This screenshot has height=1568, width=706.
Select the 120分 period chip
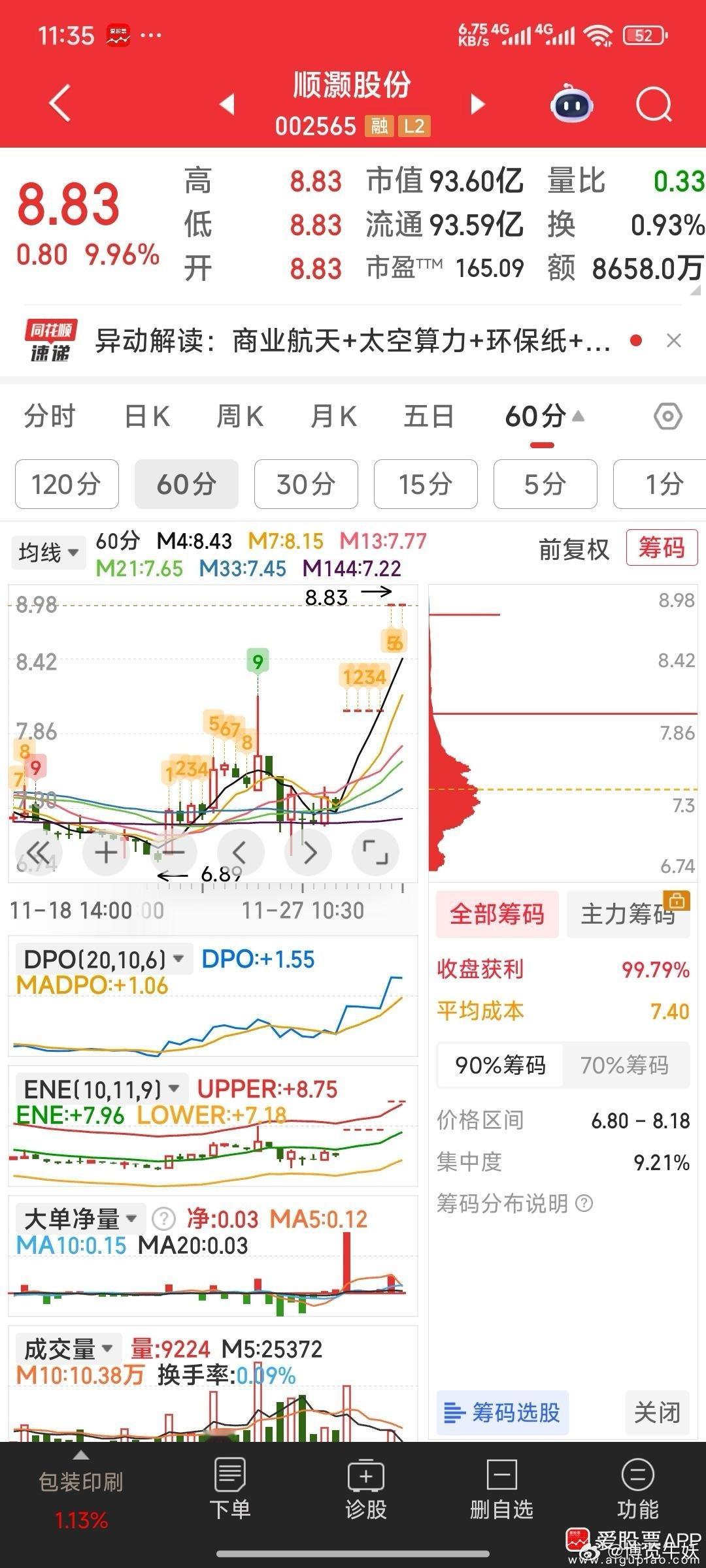(67, 484)
